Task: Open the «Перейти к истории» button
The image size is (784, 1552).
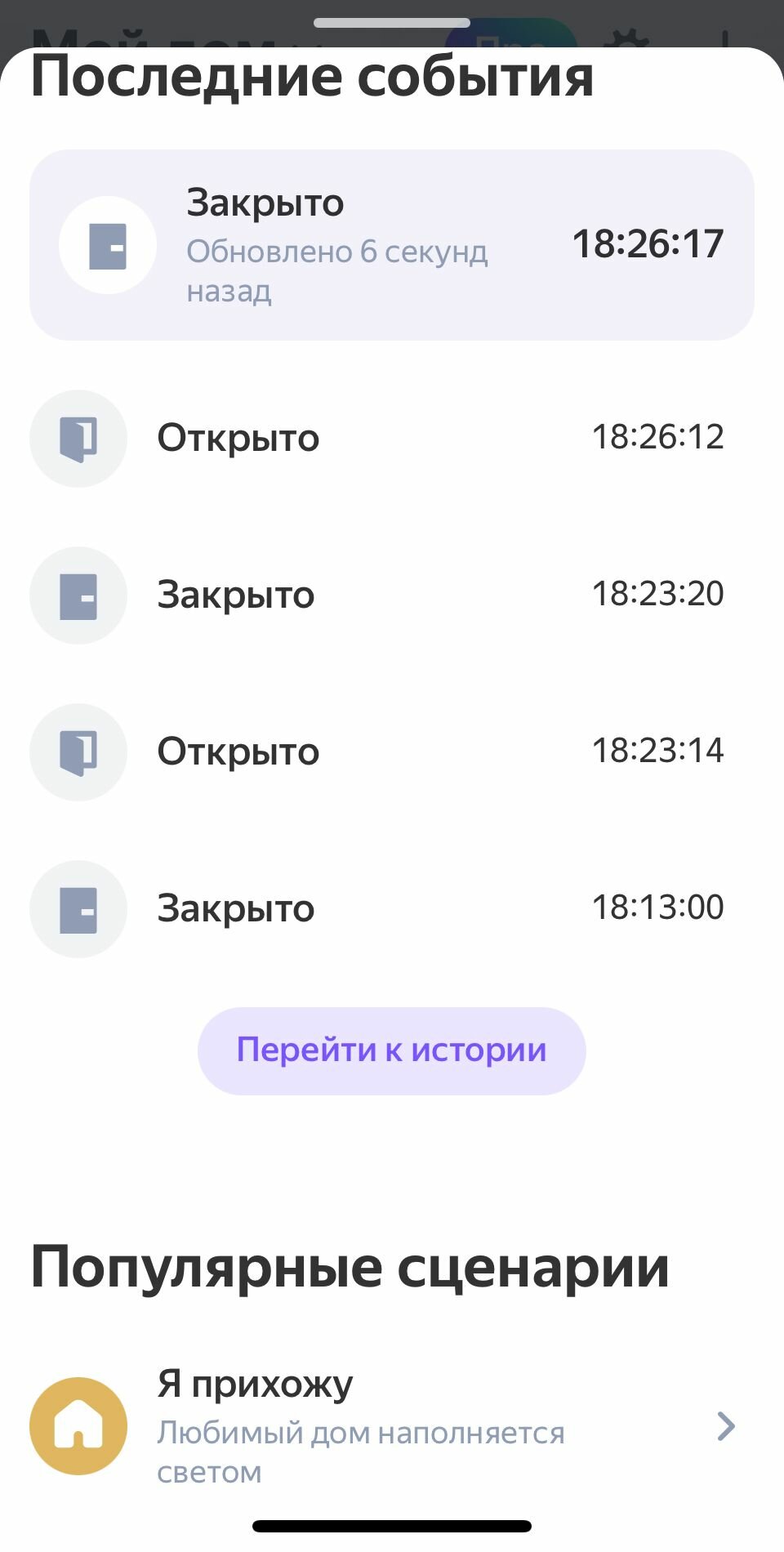Action: 392,1050
